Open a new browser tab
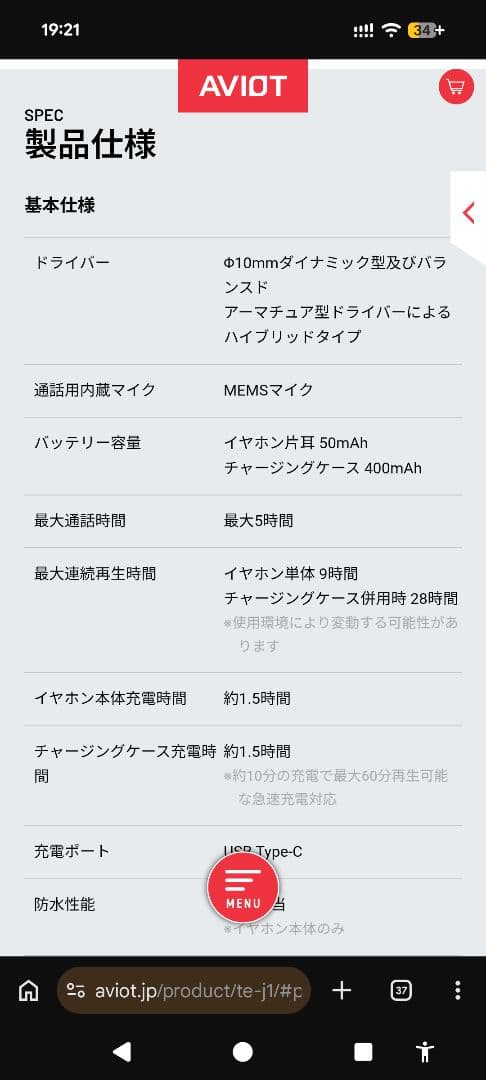Screen dimensions: 486x1080 [341, 990]
